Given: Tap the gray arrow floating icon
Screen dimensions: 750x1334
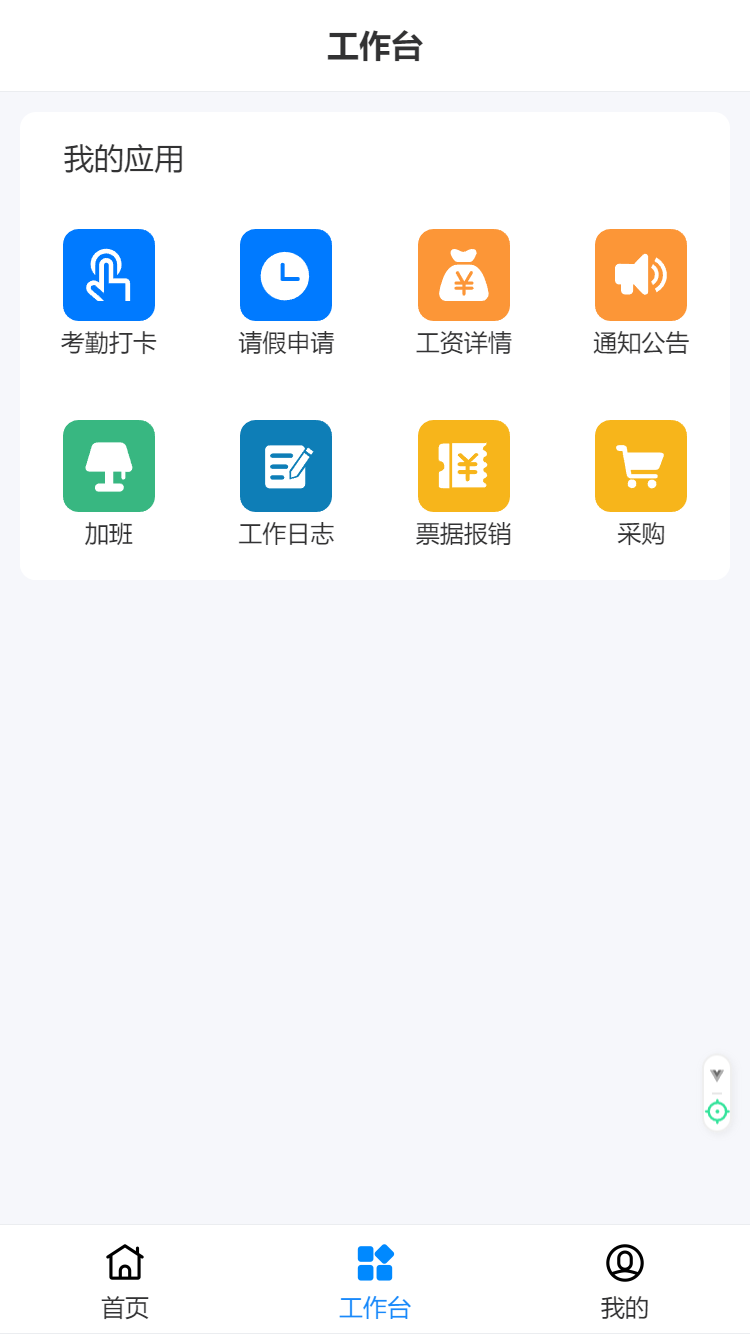Looking at the screenshot, I should click(717, 1075).
